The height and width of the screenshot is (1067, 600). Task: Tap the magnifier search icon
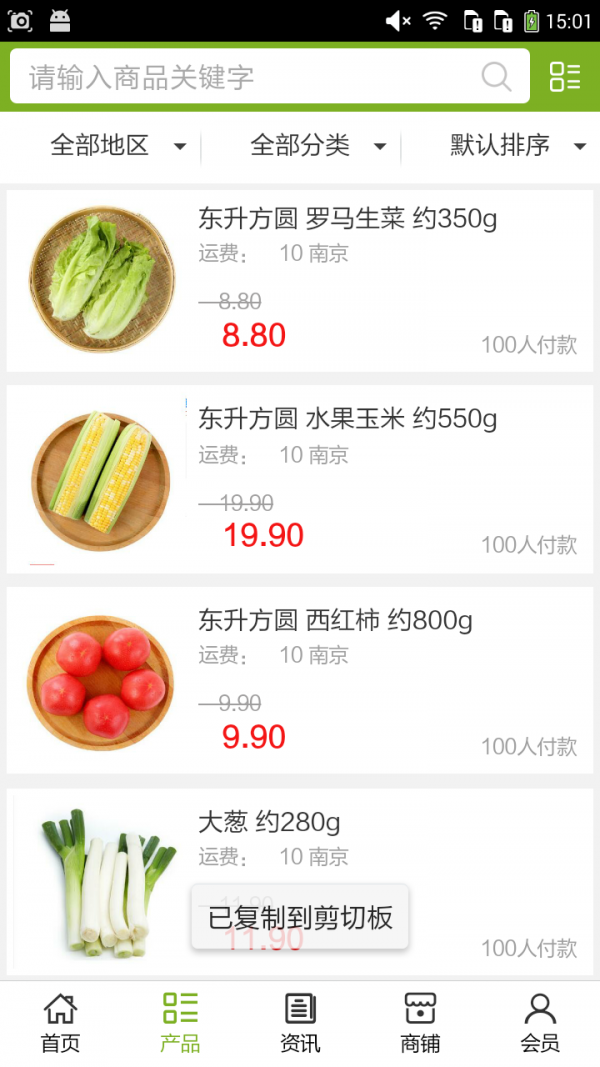(x=496, y=77)
